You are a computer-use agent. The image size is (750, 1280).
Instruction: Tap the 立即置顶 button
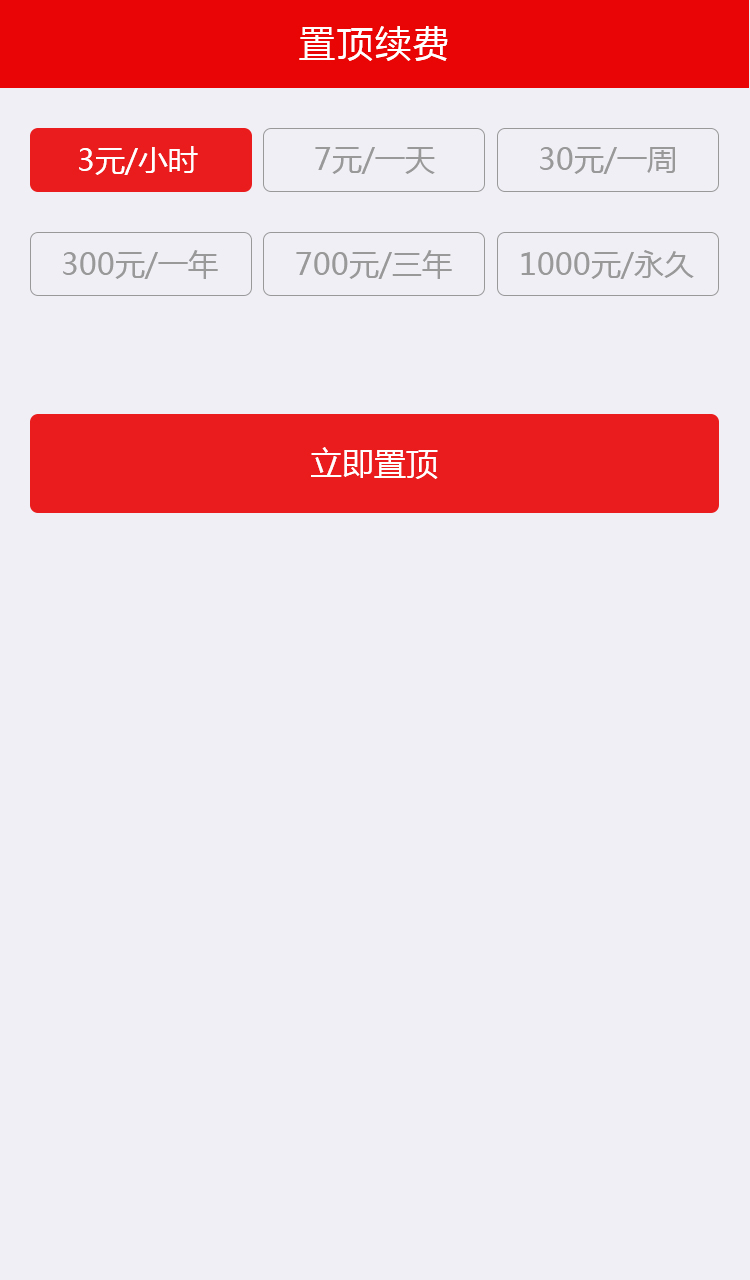pos(374,463)
